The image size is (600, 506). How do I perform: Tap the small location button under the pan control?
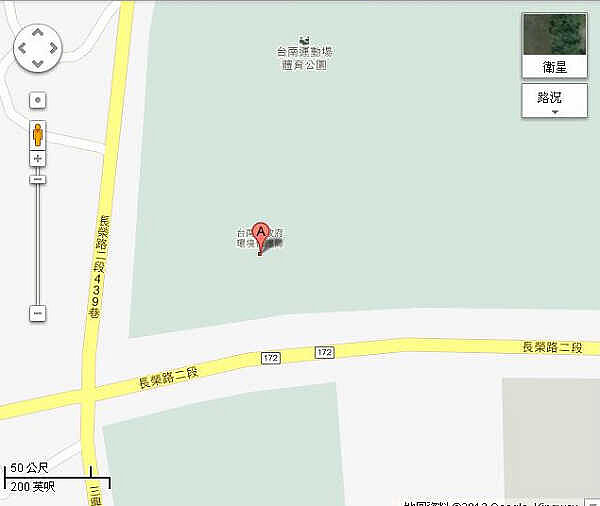pyautogui.click(x=38, y=100)
